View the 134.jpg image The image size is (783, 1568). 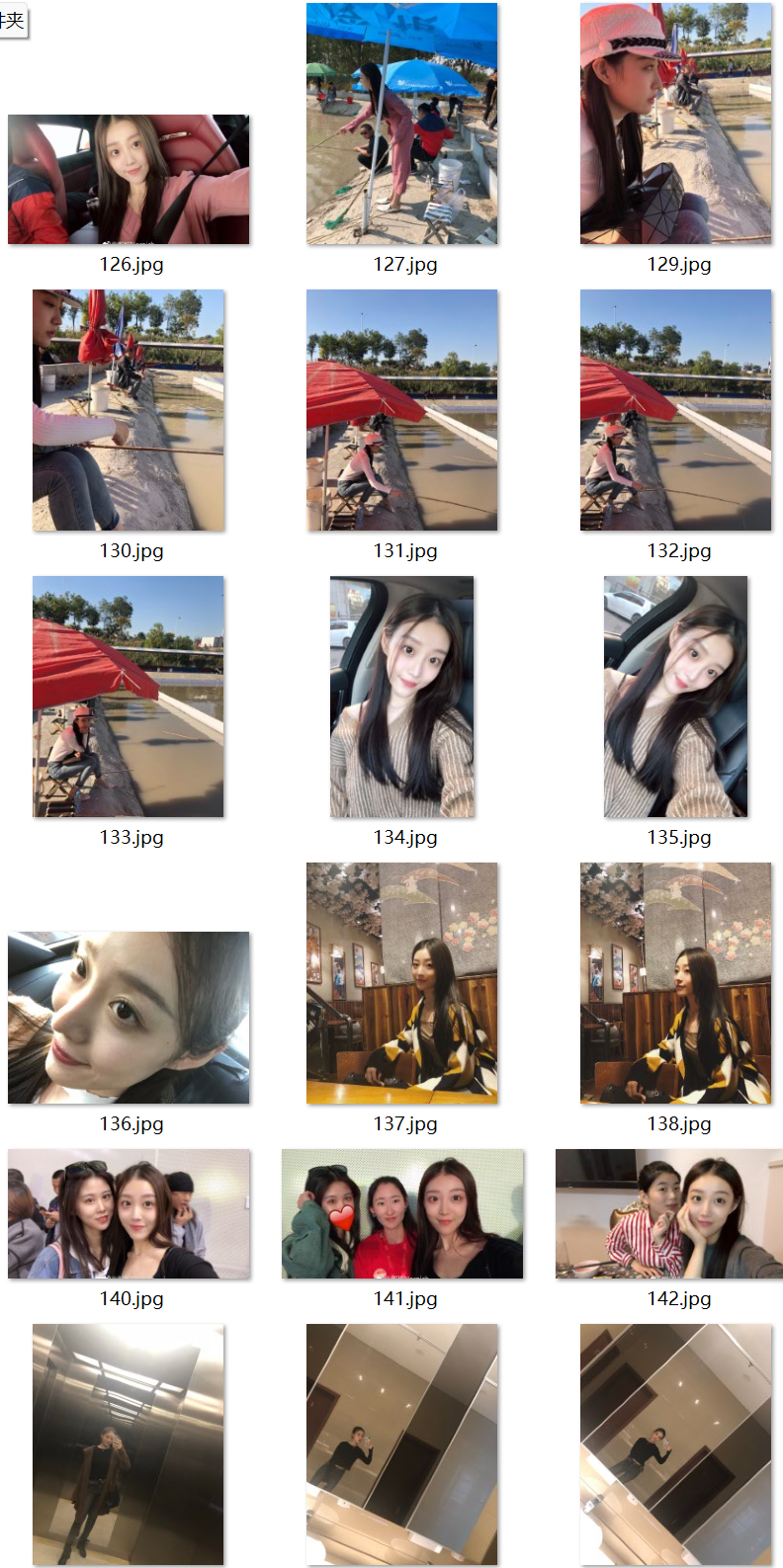pyautogui.click(x=402, y=697)
